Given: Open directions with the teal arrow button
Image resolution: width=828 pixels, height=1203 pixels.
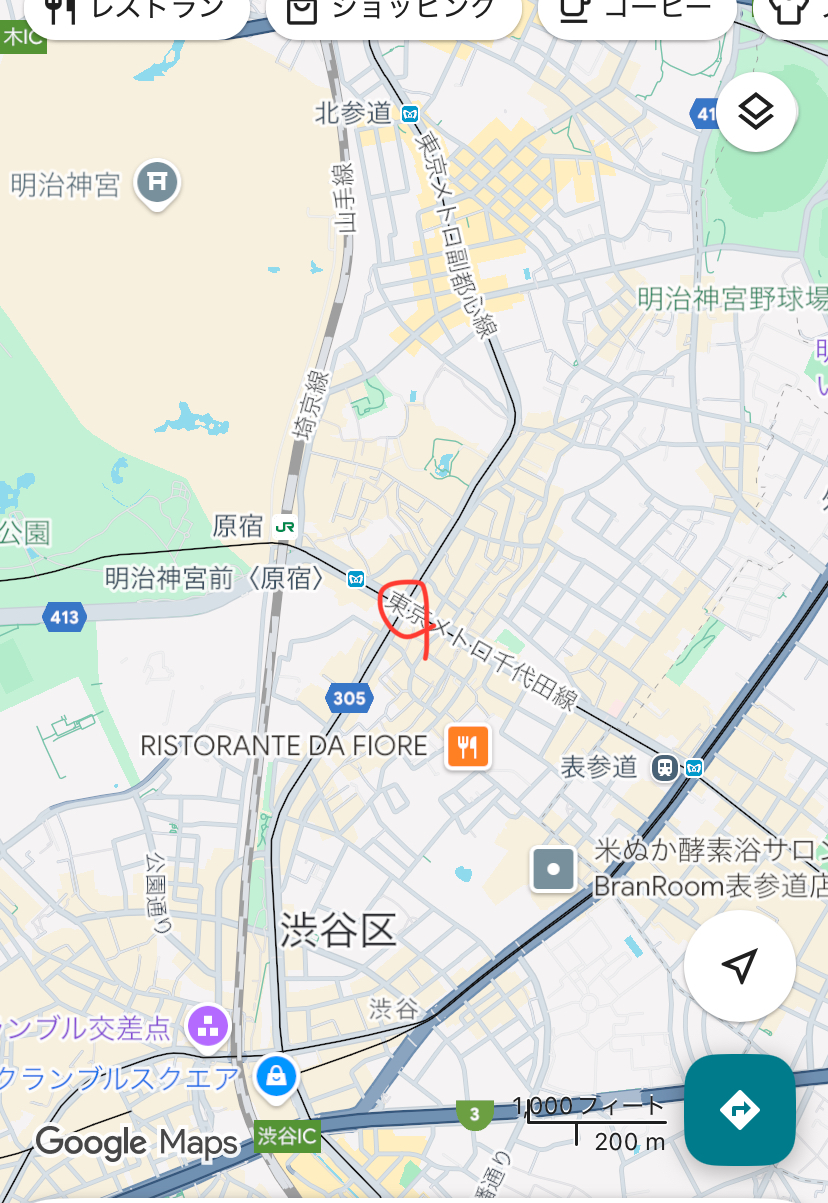Looking at the screenshot, I should (x=739, y=1109).
